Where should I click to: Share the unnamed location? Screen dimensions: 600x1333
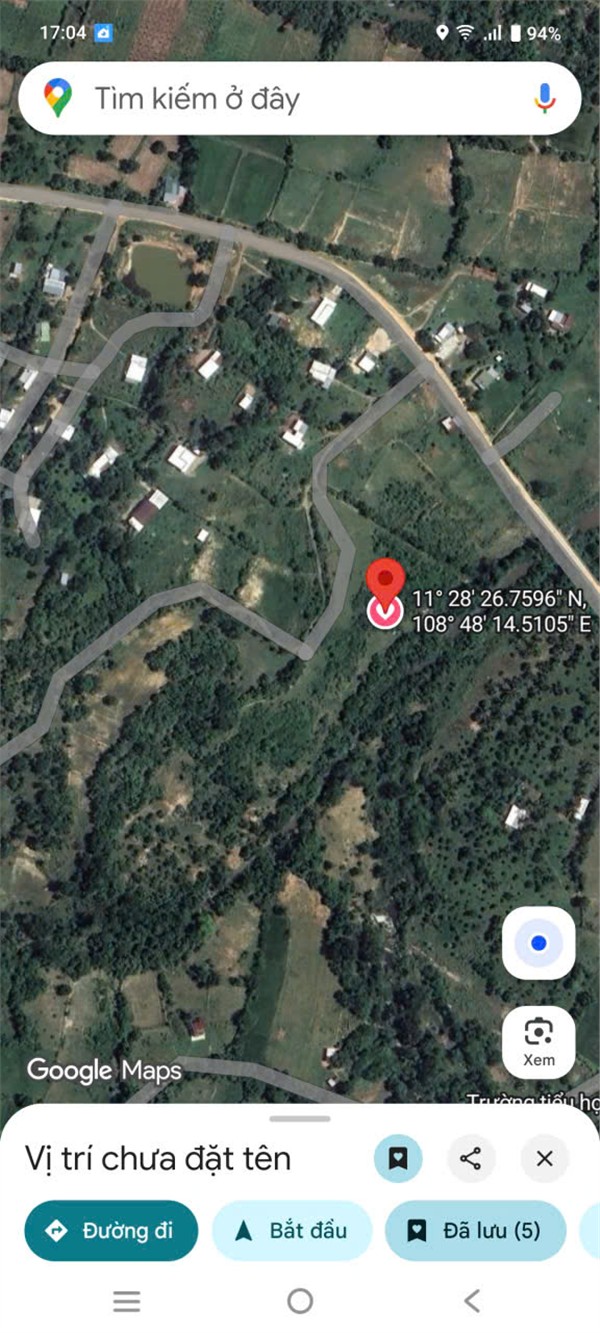coord(471,1159)
